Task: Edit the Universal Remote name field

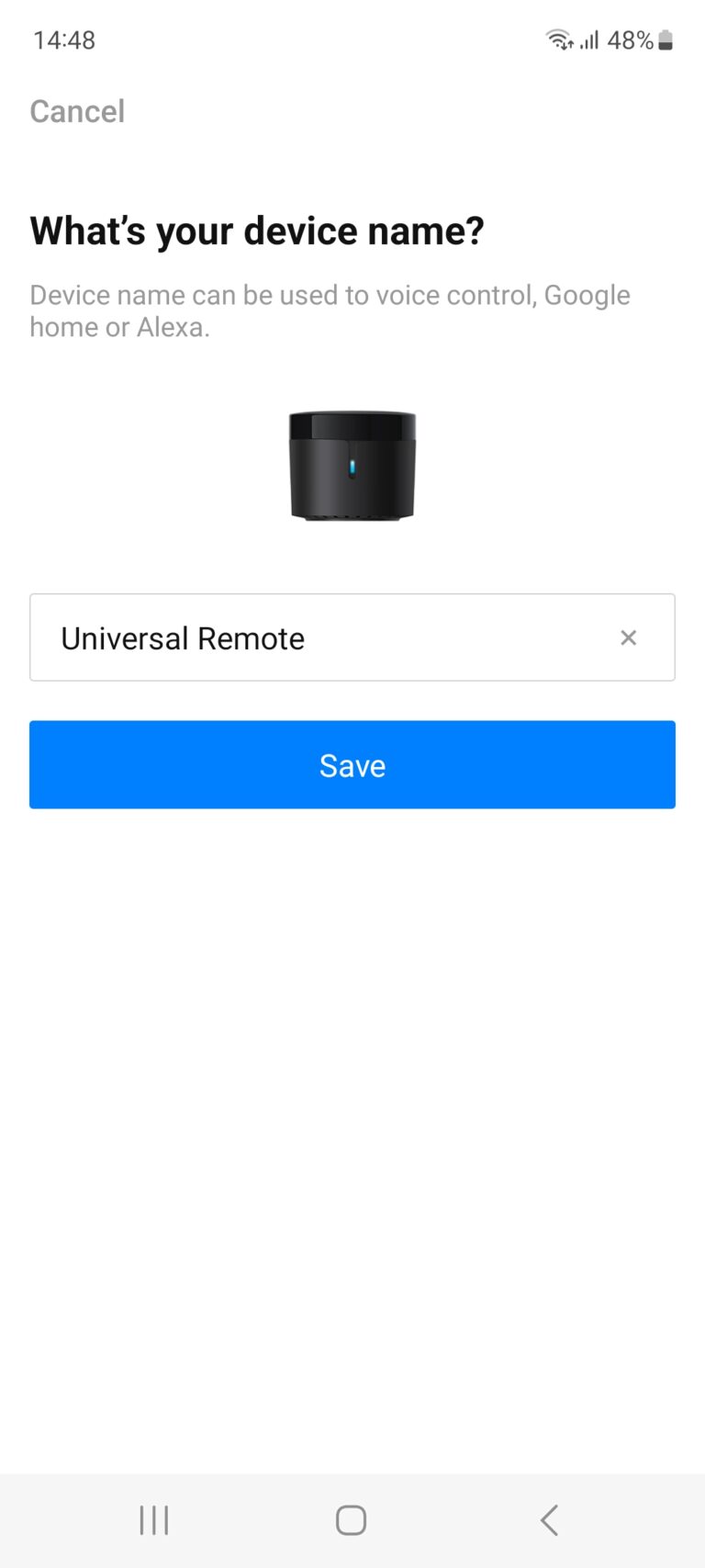Action: point(312,637)
